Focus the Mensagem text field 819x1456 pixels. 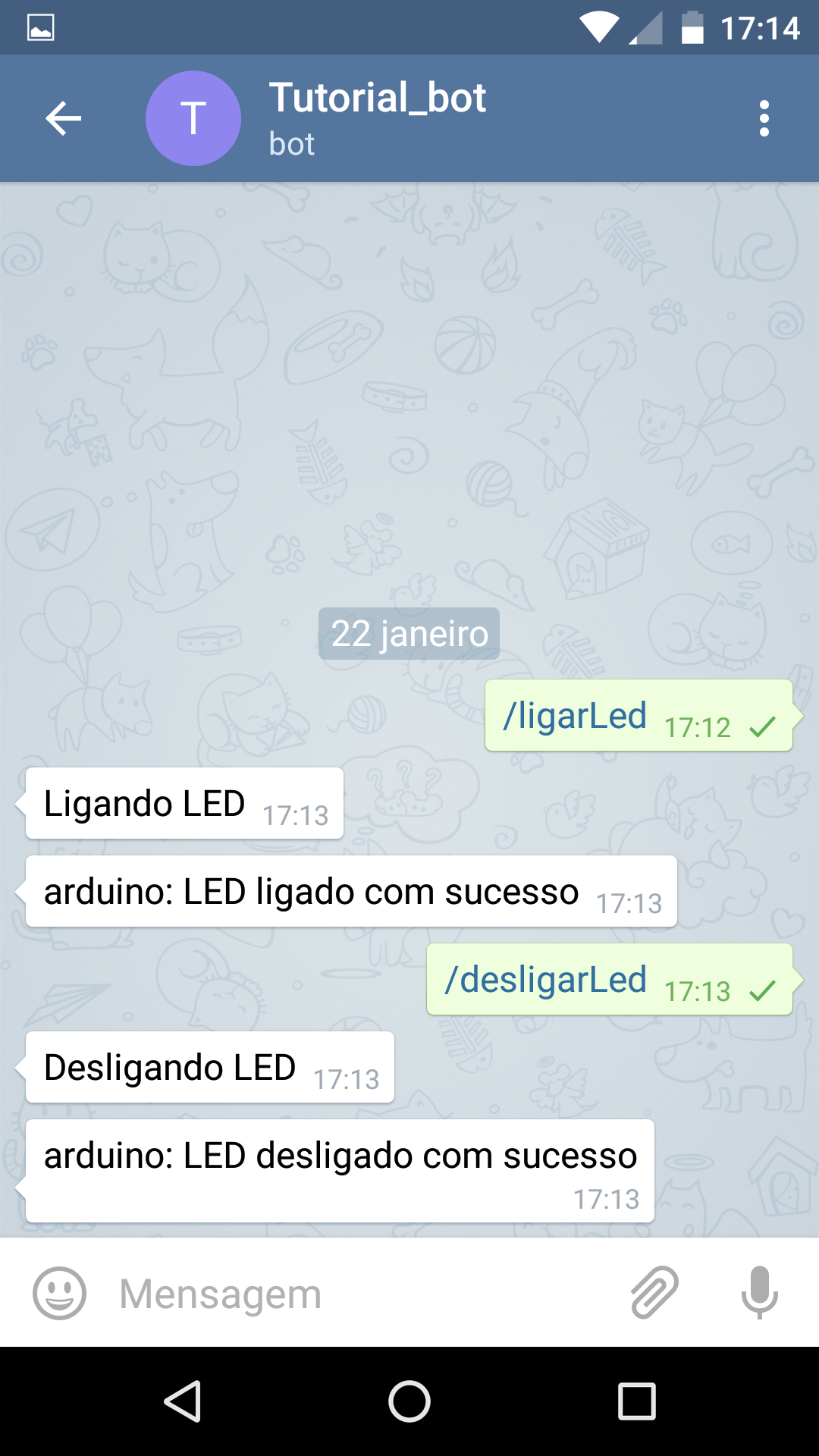tap(364, 1294)
